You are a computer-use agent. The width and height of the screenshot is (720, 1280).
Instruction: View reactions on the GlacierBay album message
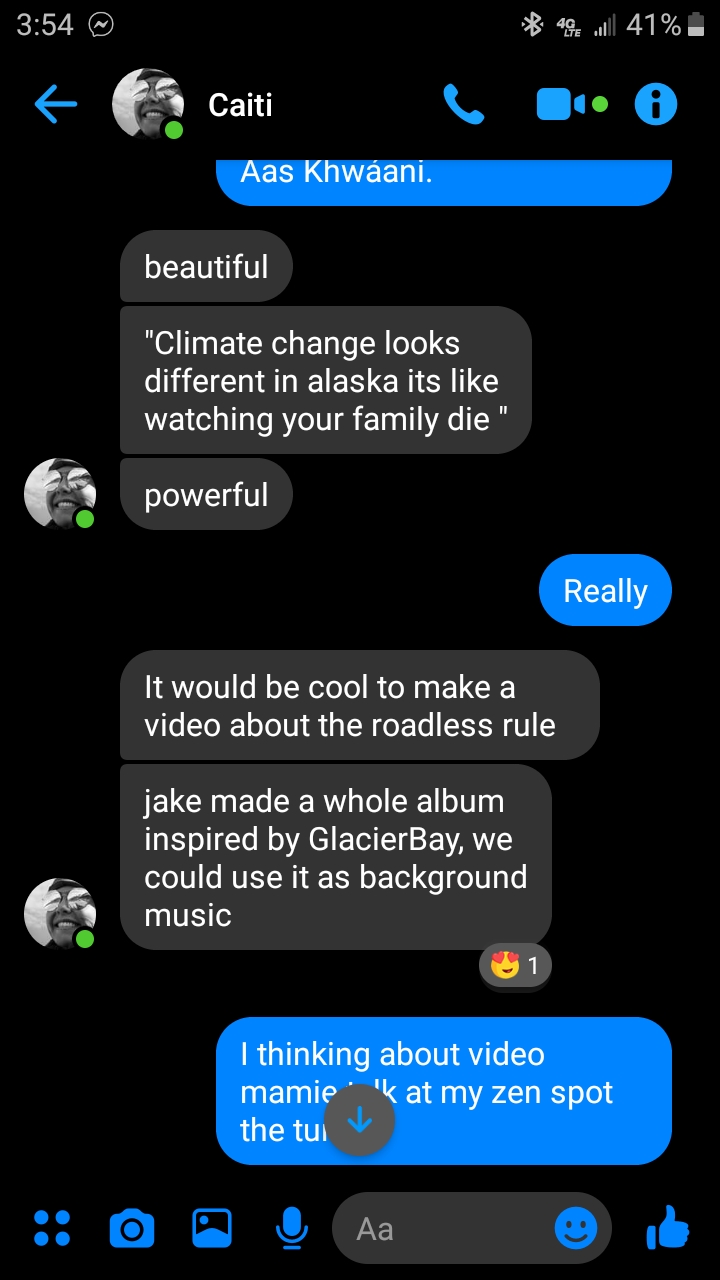point(515,966)
